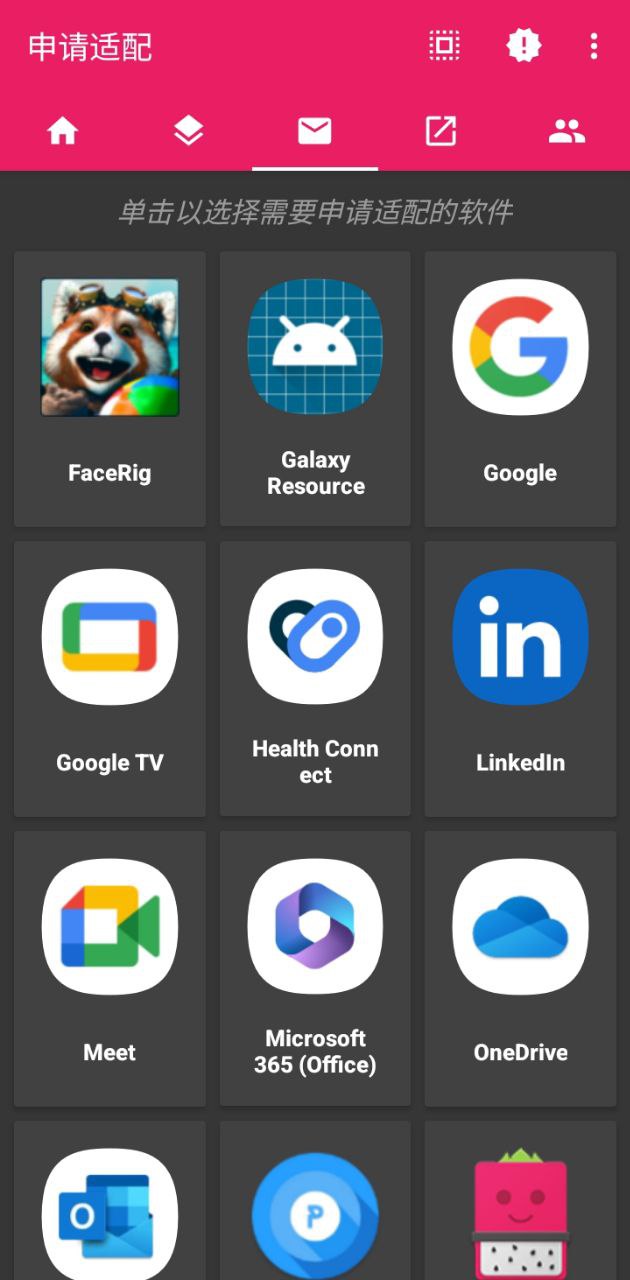Open the overflow menu

pyautogui.click(x=594, y=46)
